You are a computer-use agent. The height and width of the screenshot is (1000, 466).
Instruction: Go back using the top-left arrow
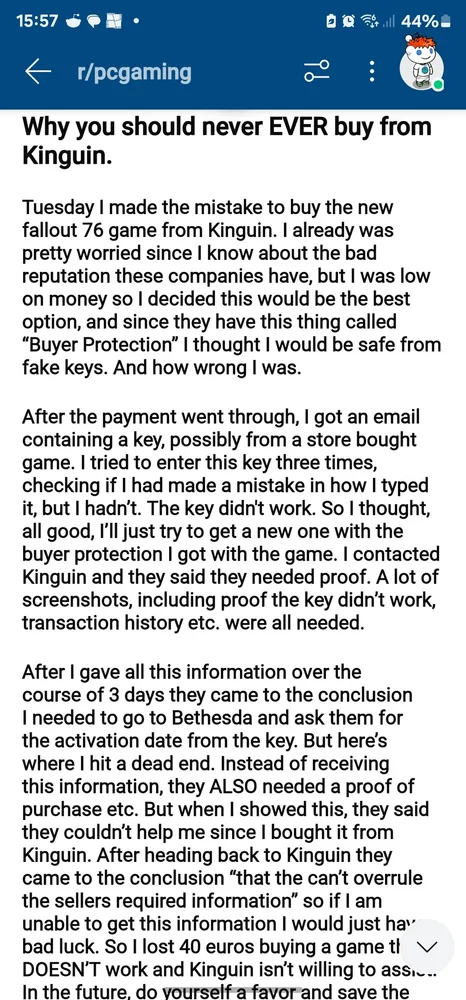(38, 71)
